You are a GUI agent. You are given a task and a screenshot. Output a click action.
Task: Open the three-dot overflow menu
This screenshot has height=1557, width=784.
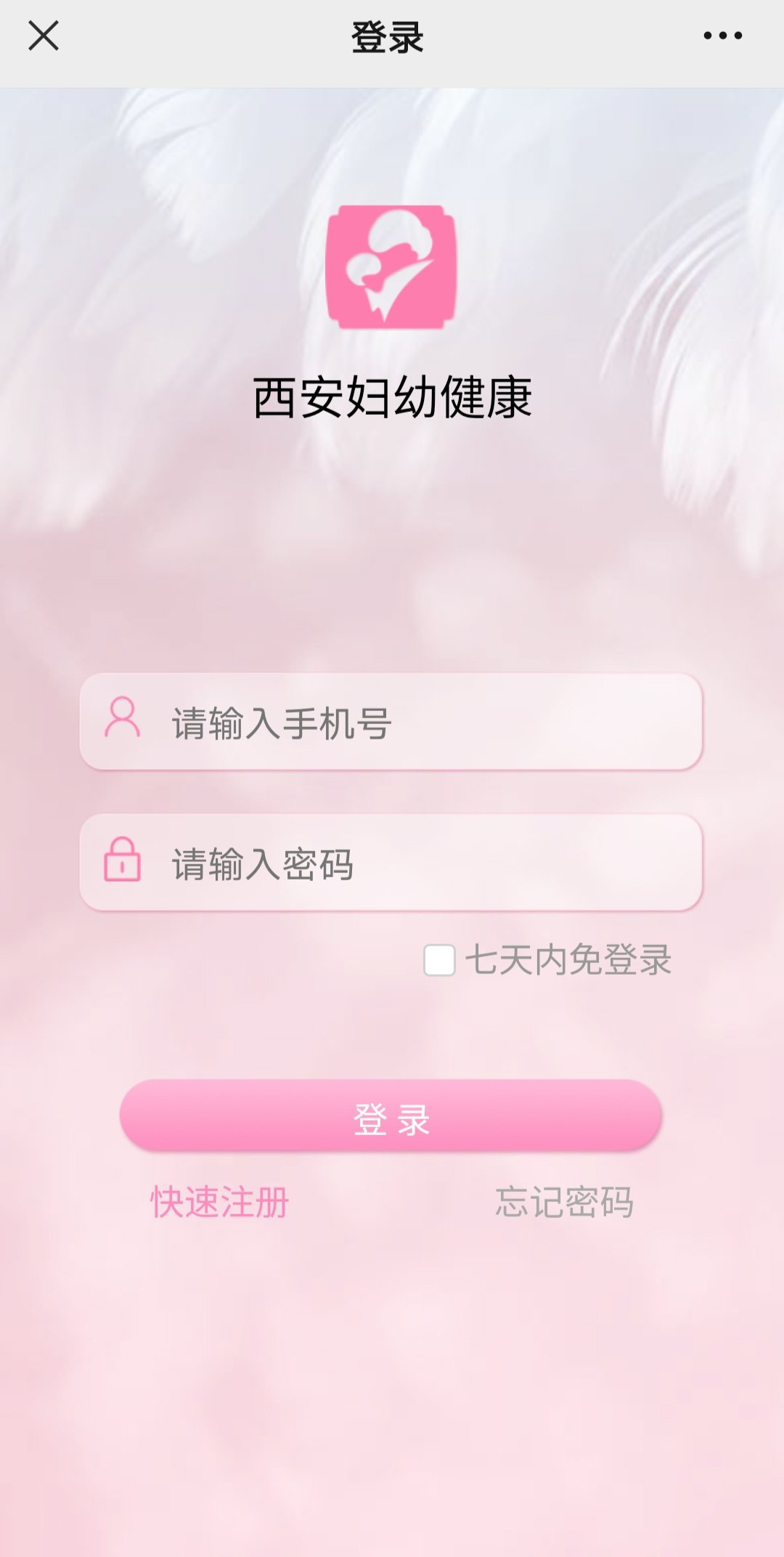pyautogui.click(x=722, y=36)
